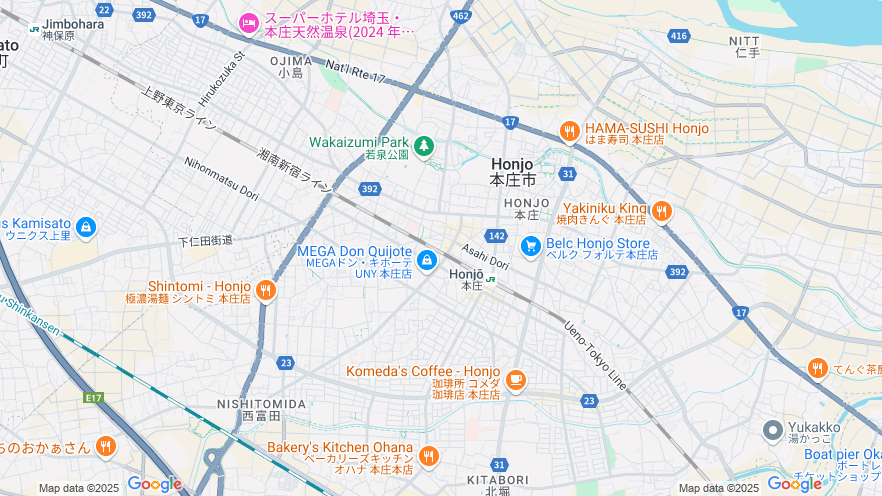Select the Belc Honjo Store marker

530,245
